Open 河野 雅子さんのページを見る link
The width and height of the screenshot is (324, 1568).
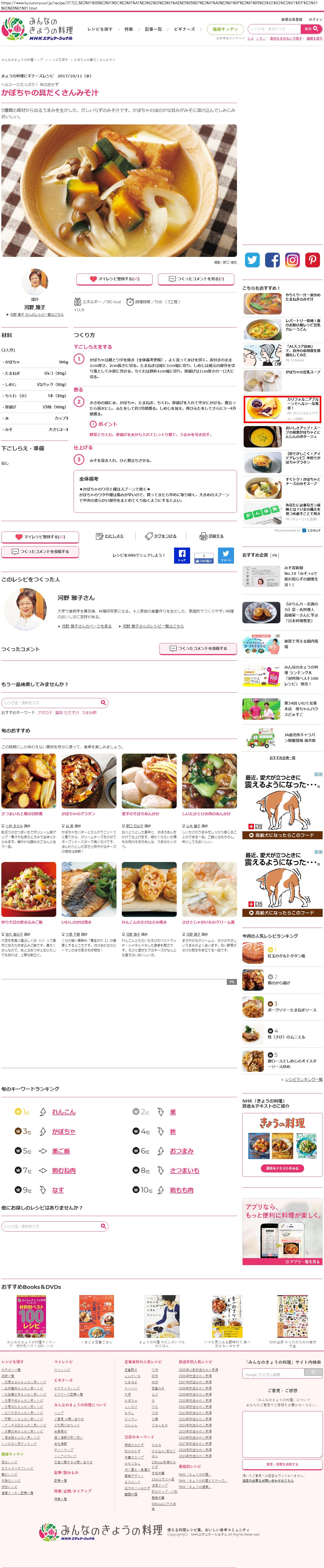(86, 626)
